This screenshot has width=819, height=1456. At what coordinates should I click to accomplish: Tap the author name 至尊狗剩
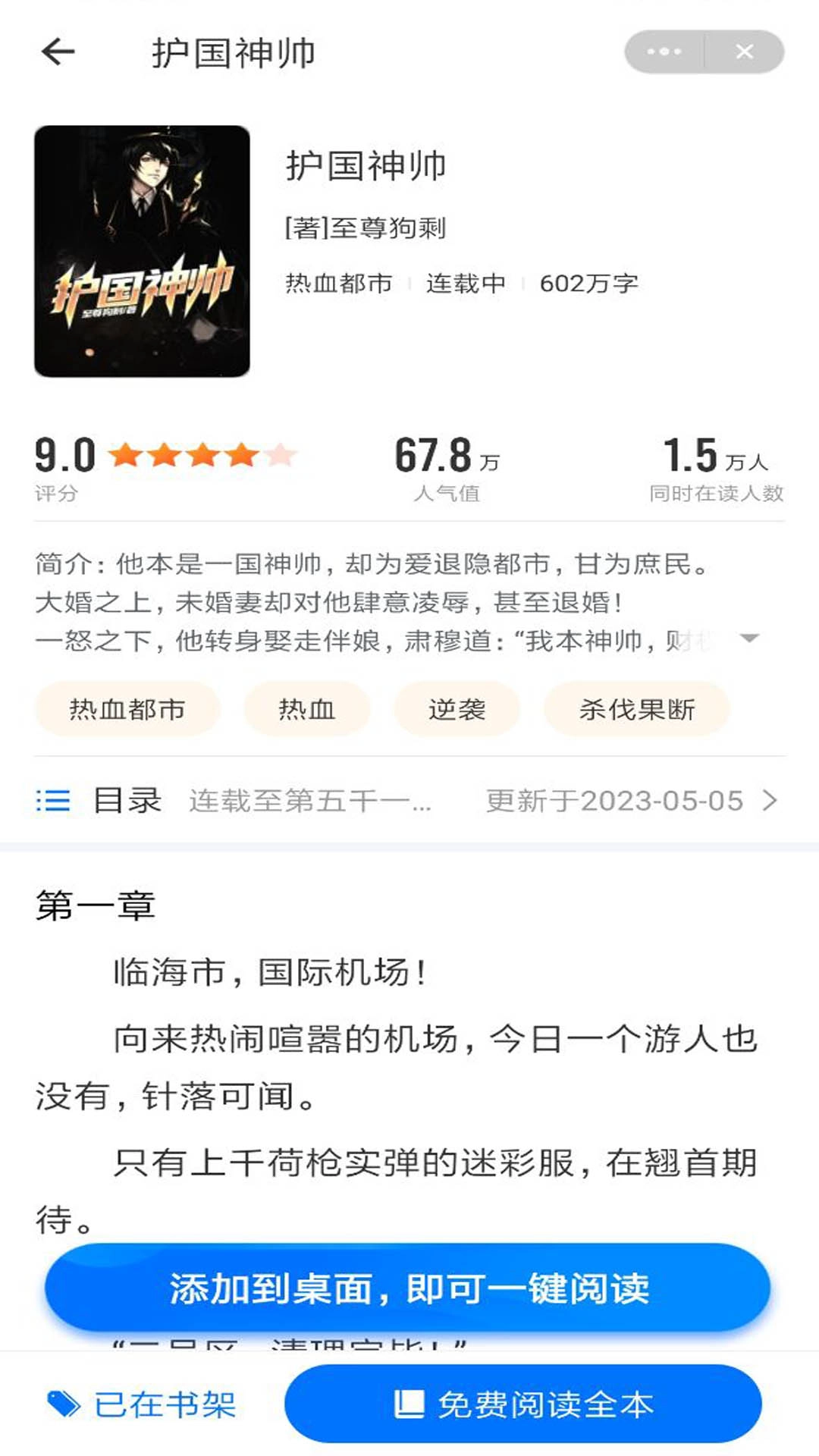coord(365,225)
